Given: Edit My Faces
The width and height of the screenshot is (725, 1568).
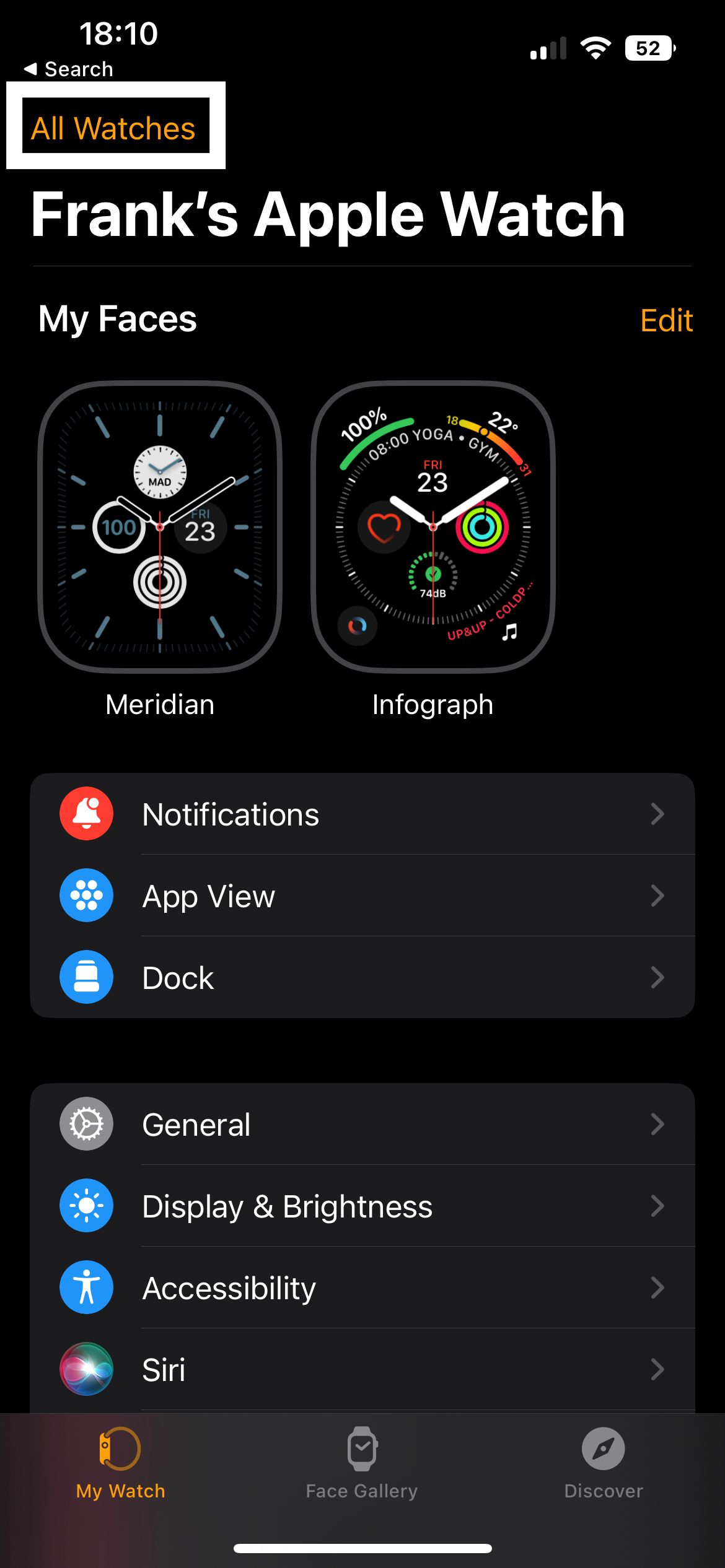Looking at the screenshot, I should pos(666,320).
